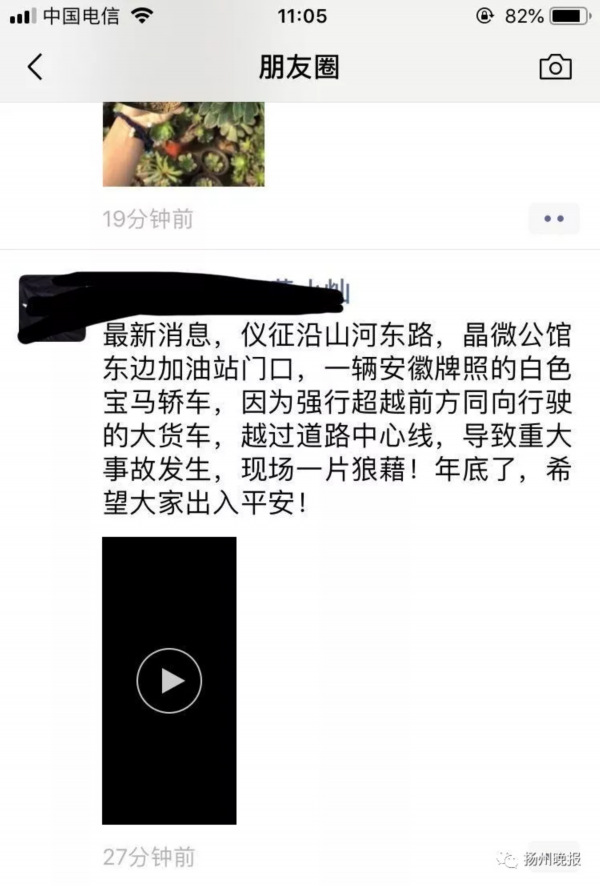Viewport: 600px width, 886px height.
Task: Open the camera to post a moment
Action: click(555, 67)
